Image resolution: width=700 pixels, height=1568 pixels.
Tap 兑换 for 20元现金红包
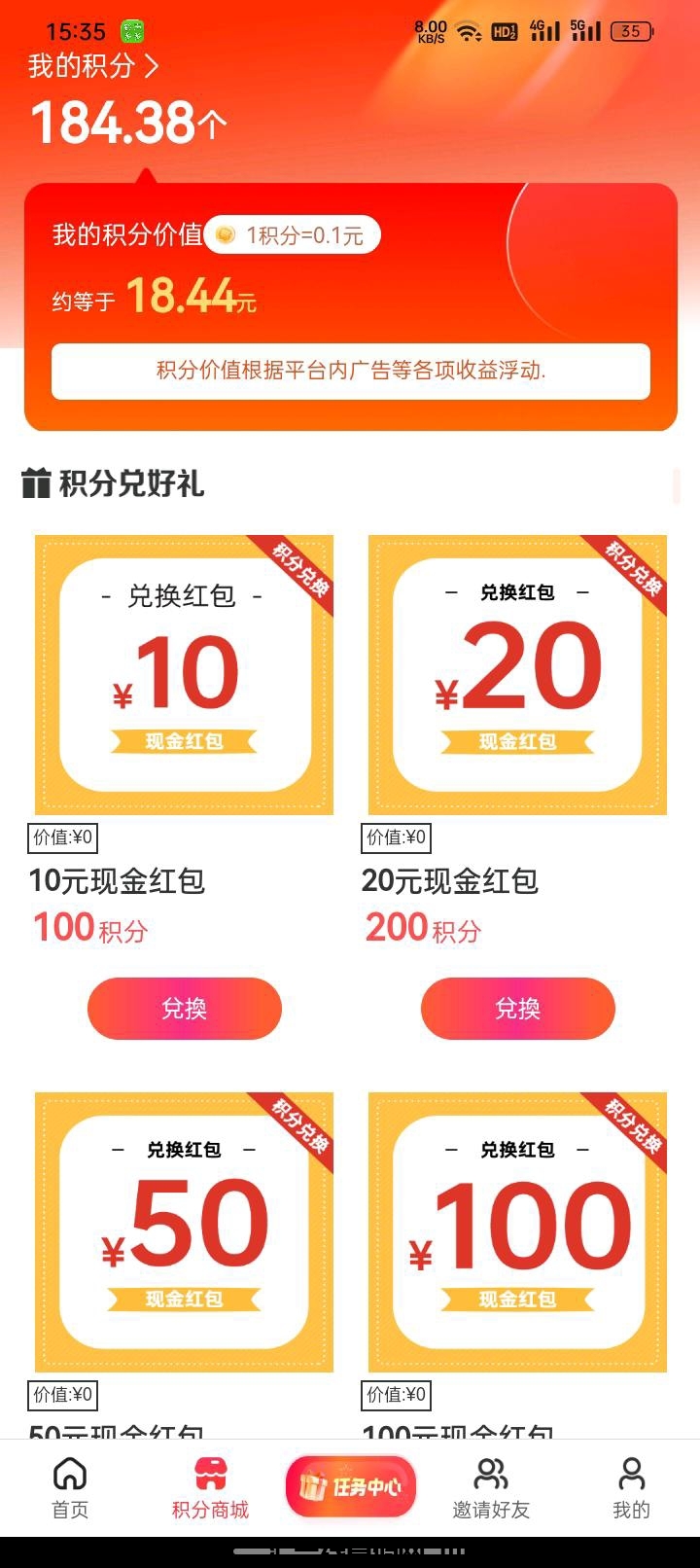point(517,1009)
